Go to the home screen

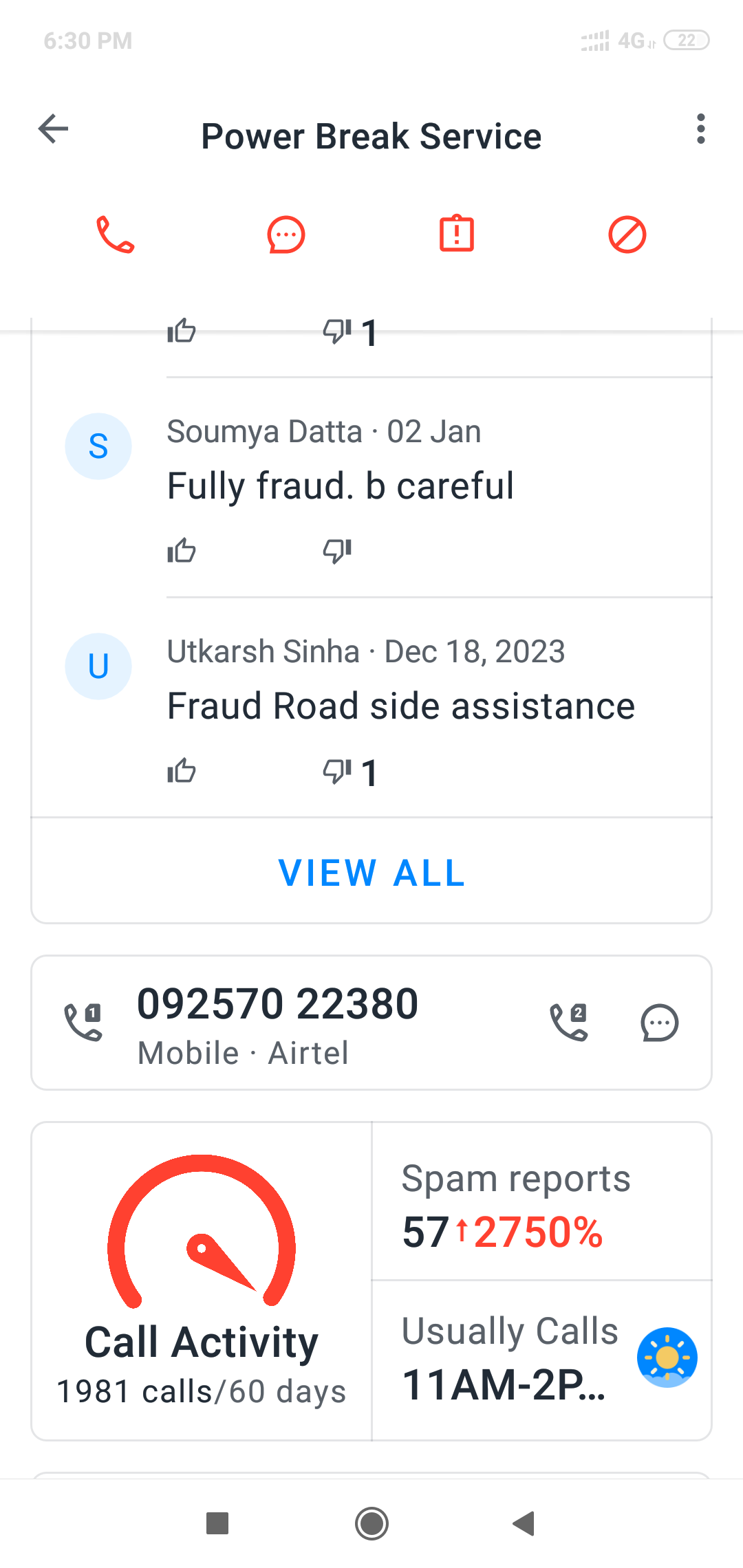[371, 1523]
